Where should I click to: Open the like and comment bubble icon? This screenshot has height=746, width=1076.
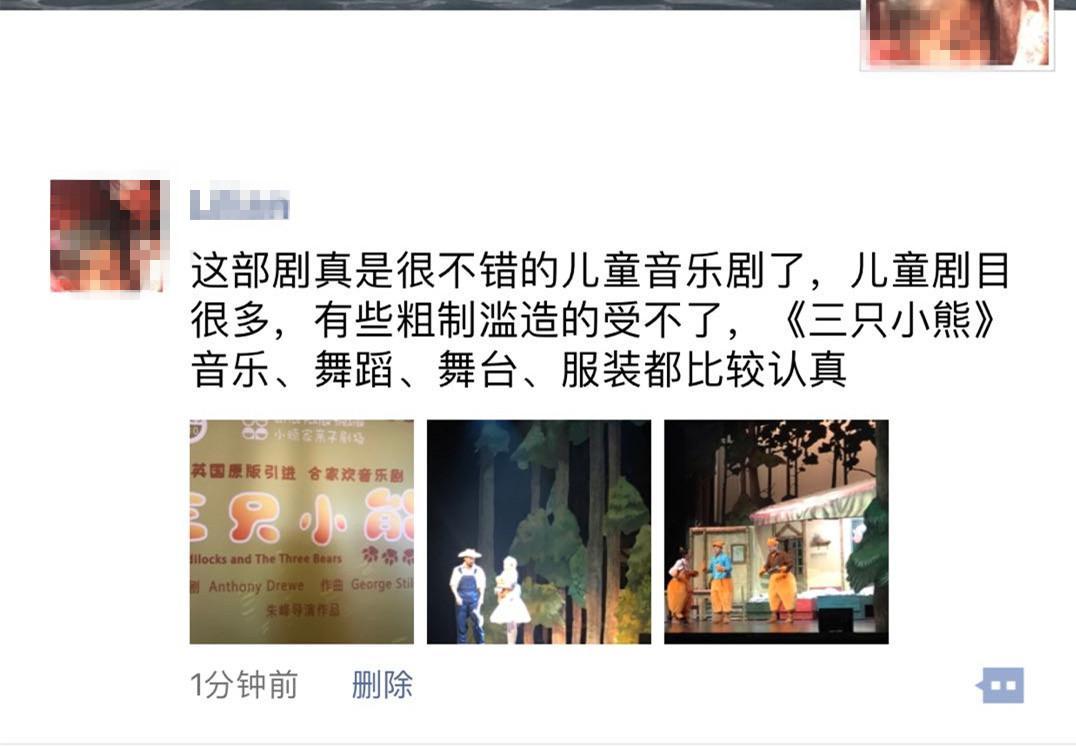tap(1000, 686)
